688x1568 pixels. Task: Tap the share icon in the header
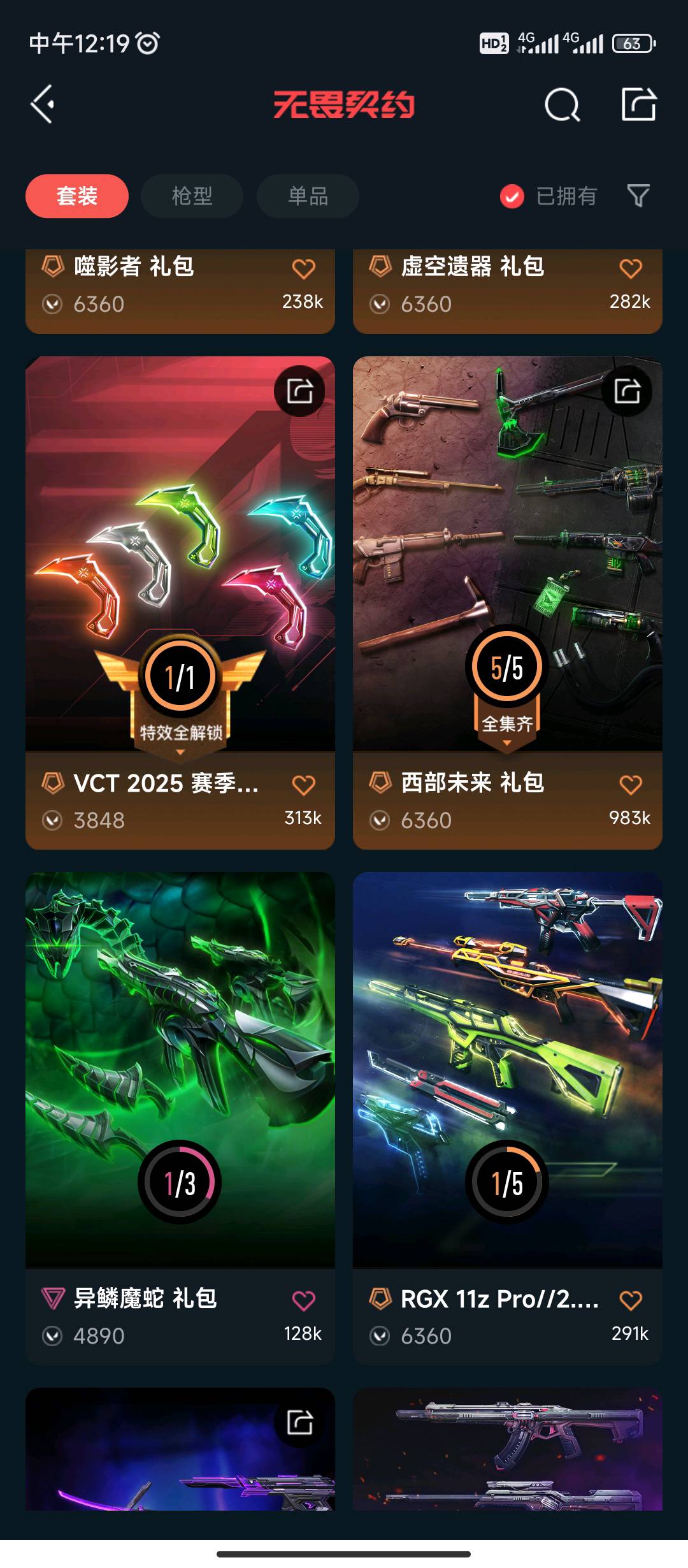coord(638,105)
